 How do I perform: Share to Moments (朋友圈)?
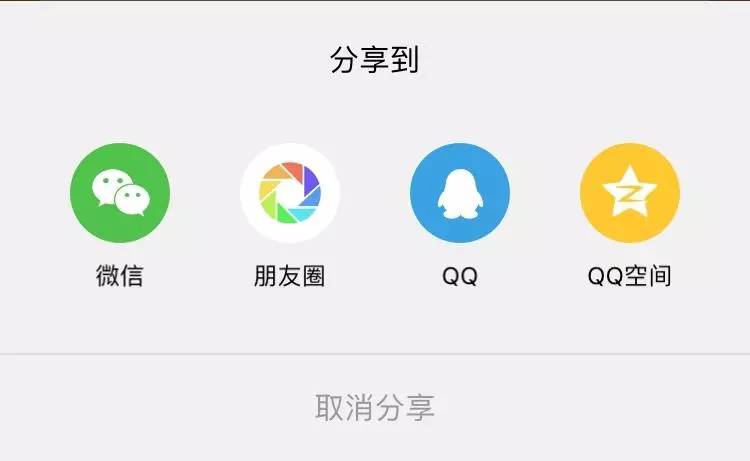tap(290, 194)
